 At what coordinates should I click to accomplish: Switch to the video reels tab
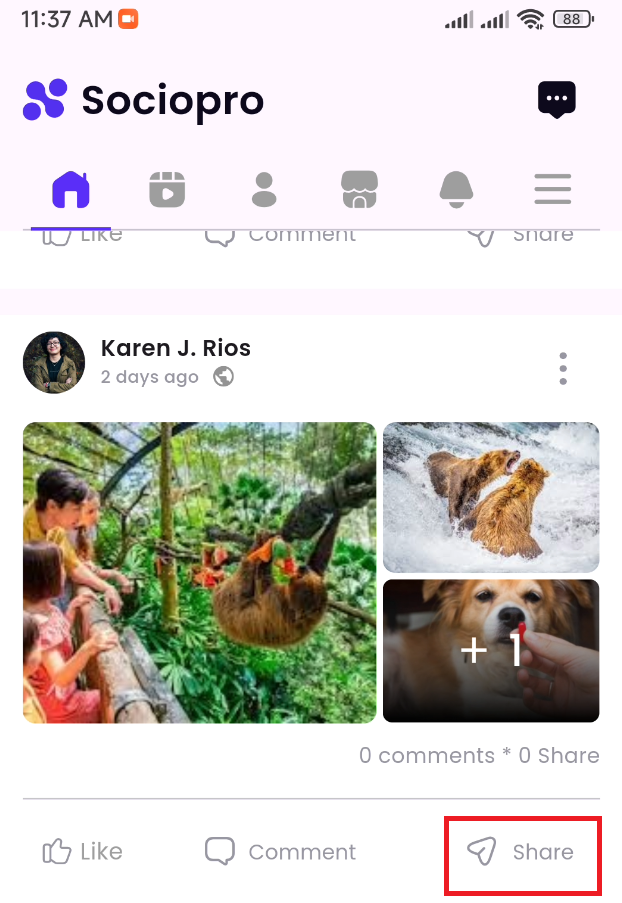pyautogui.click(x=167, y=188)
